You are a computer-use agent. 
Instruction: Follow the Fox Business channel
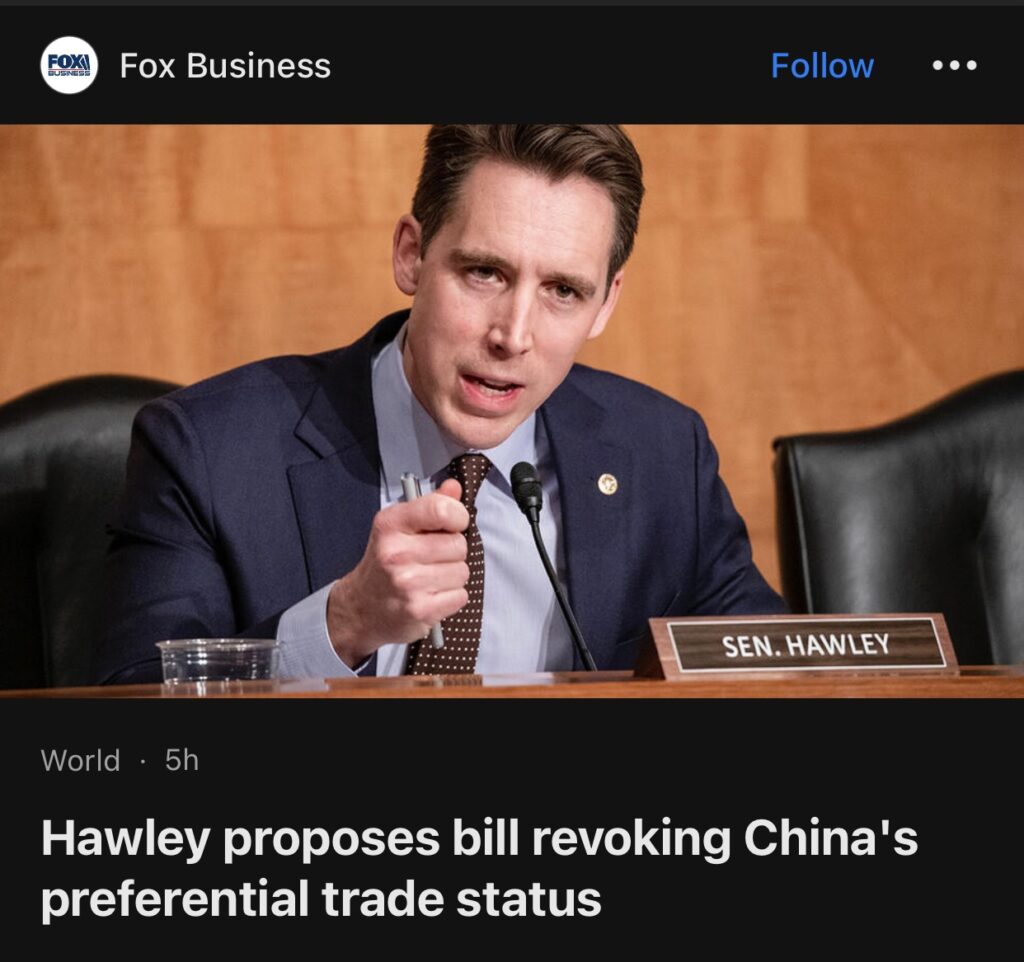tap(822, 66)
